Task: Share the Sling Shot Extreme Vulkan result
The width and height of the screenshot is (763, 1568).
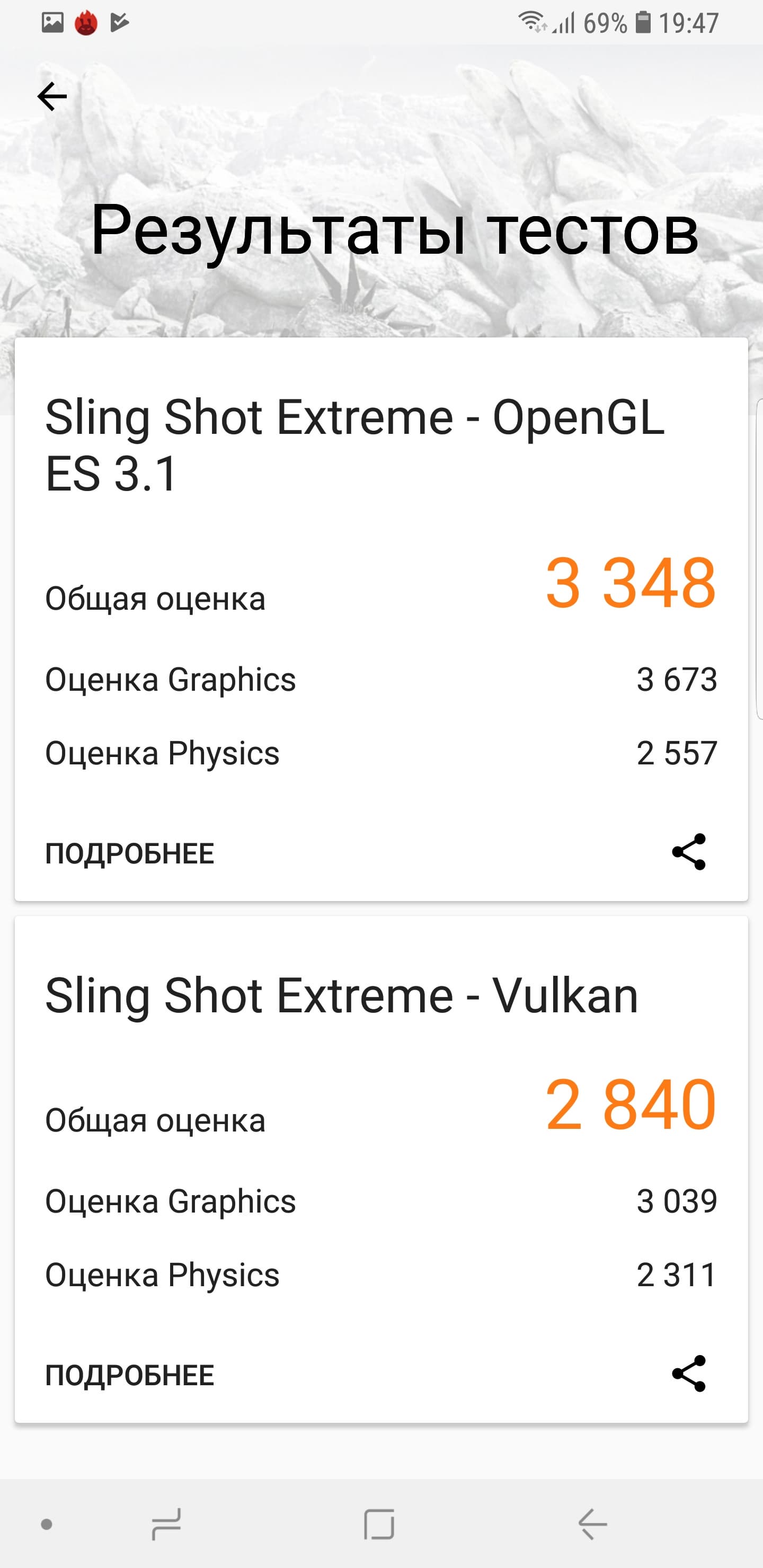Action: coord(689,1373)
